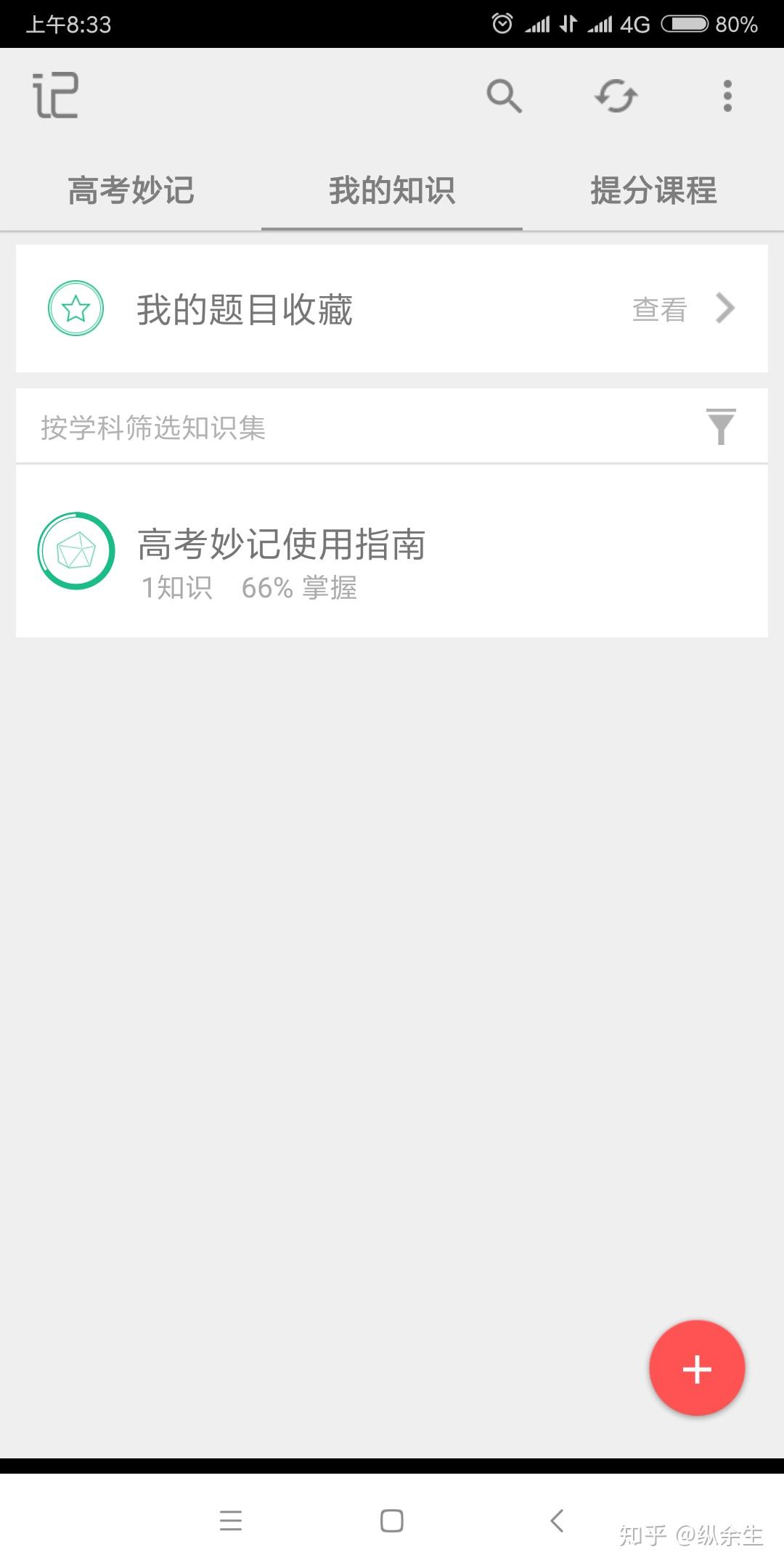Open the three-dot overflow menu icon
This screenshot has height=1568, width=784.
click(727, 95)
